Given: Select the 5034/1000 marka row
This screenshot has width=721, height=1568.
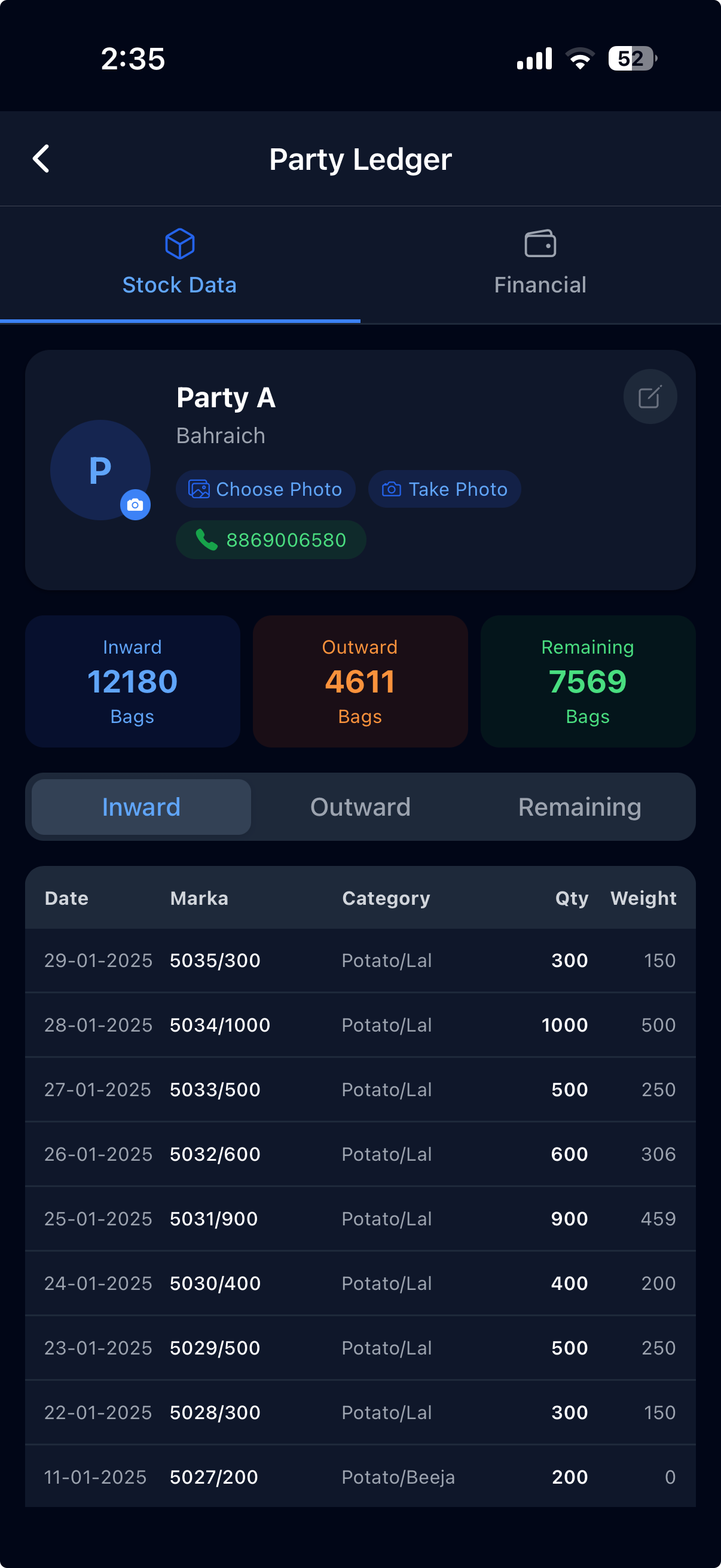Looking at the screenshot, I should click(360, 1025).
